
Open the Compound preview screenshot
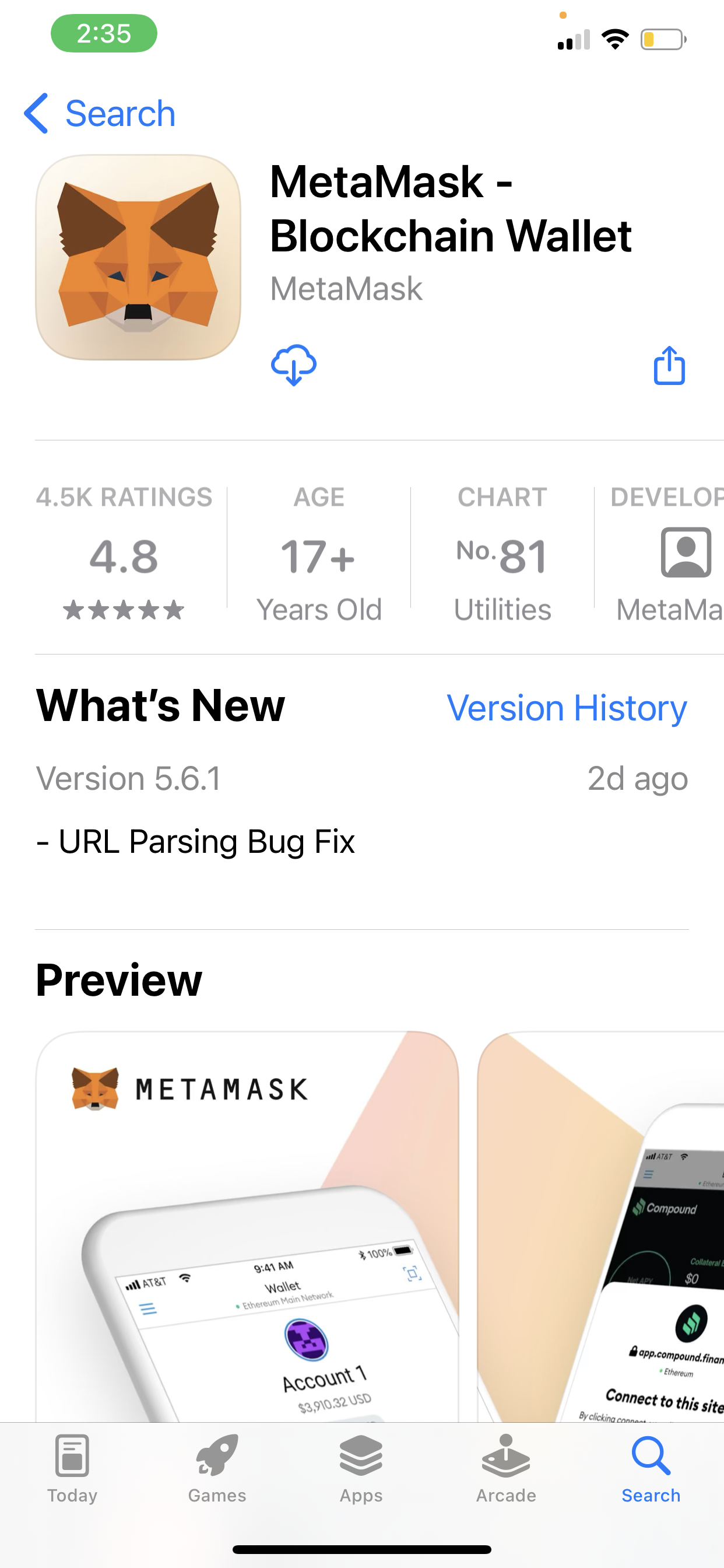tap(600, 1226)
